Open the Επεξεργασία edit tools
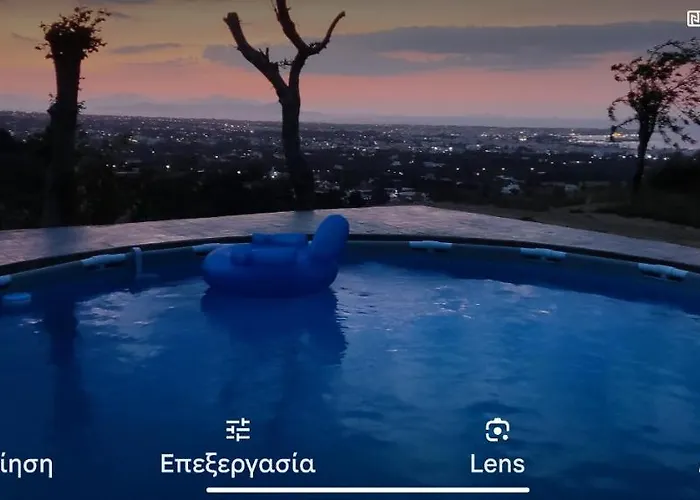Viewport: 700px width, 500px height. [238, 447]
